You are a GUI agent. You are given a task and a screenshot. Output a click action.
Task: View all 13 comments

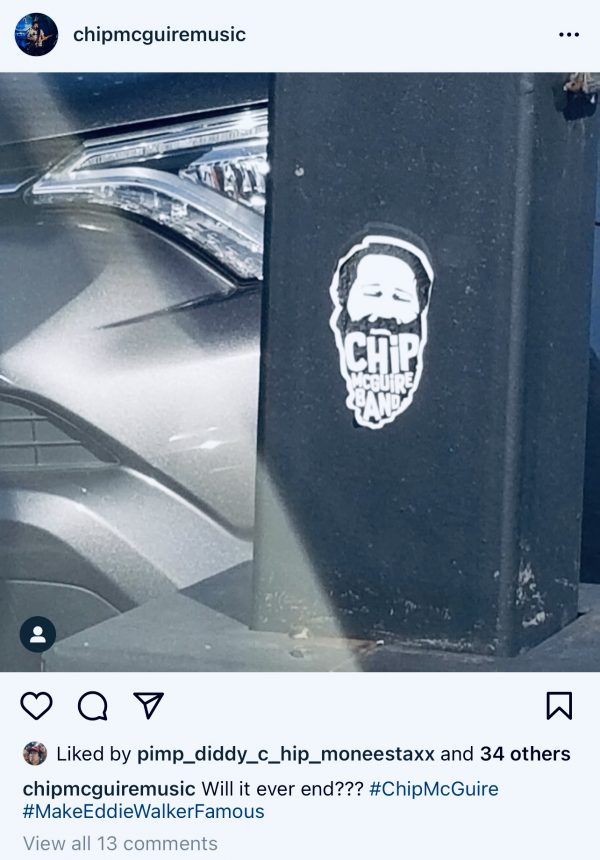[x=120, y=843]
